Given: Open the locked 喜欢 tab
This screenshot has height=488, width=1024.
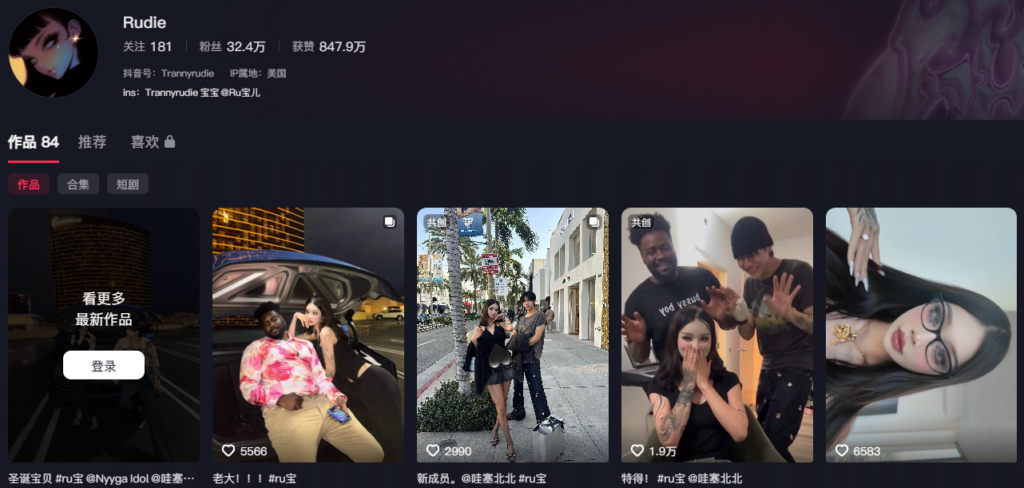Looking at the screenshot, I should [x=152, y=142].
